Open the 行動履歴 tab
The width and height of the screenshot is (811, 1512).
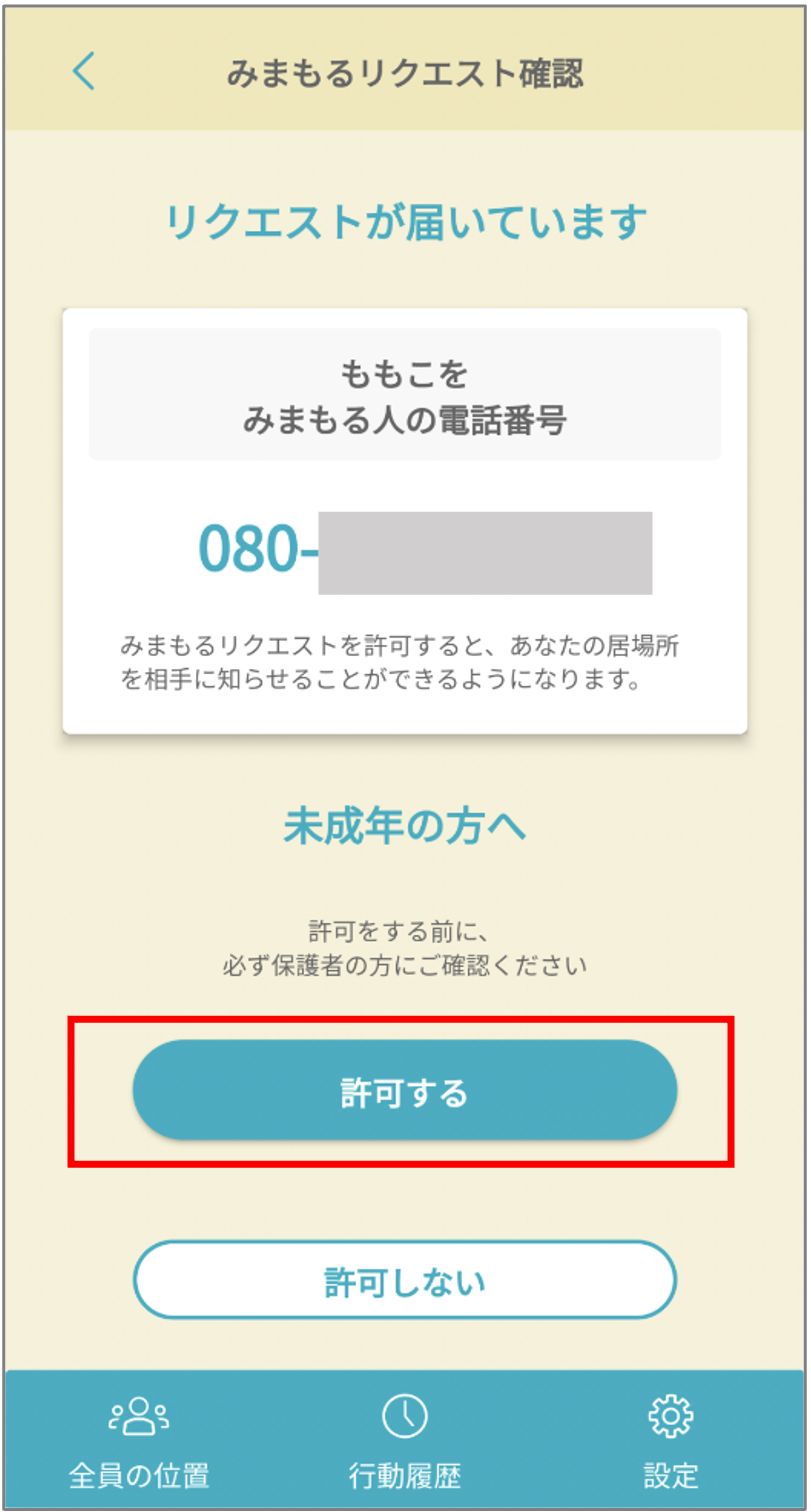(x=405, y=1438)
